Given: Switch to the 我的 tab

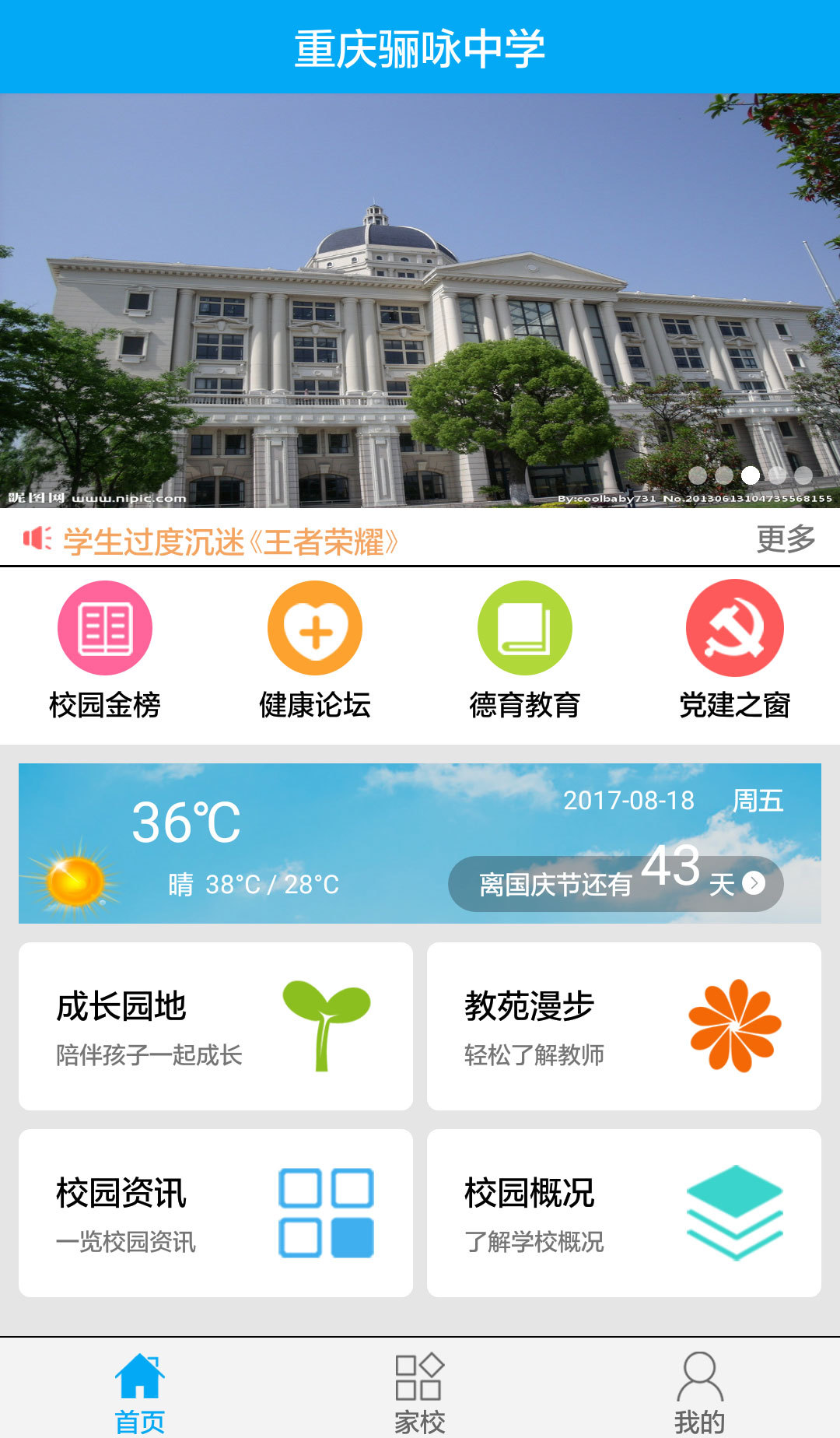Looking at the screenshot, I should [700, 1393].
